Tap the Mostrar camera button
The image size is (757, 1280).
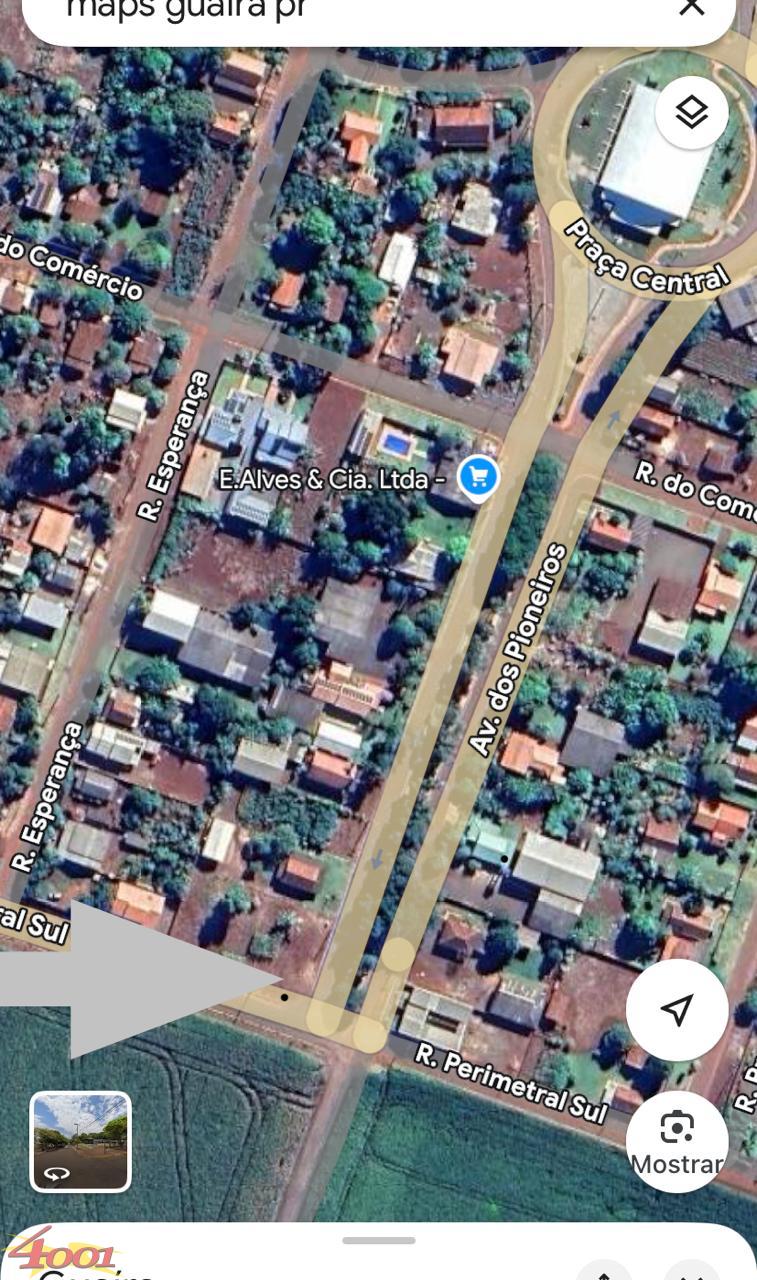[677, 1142]
